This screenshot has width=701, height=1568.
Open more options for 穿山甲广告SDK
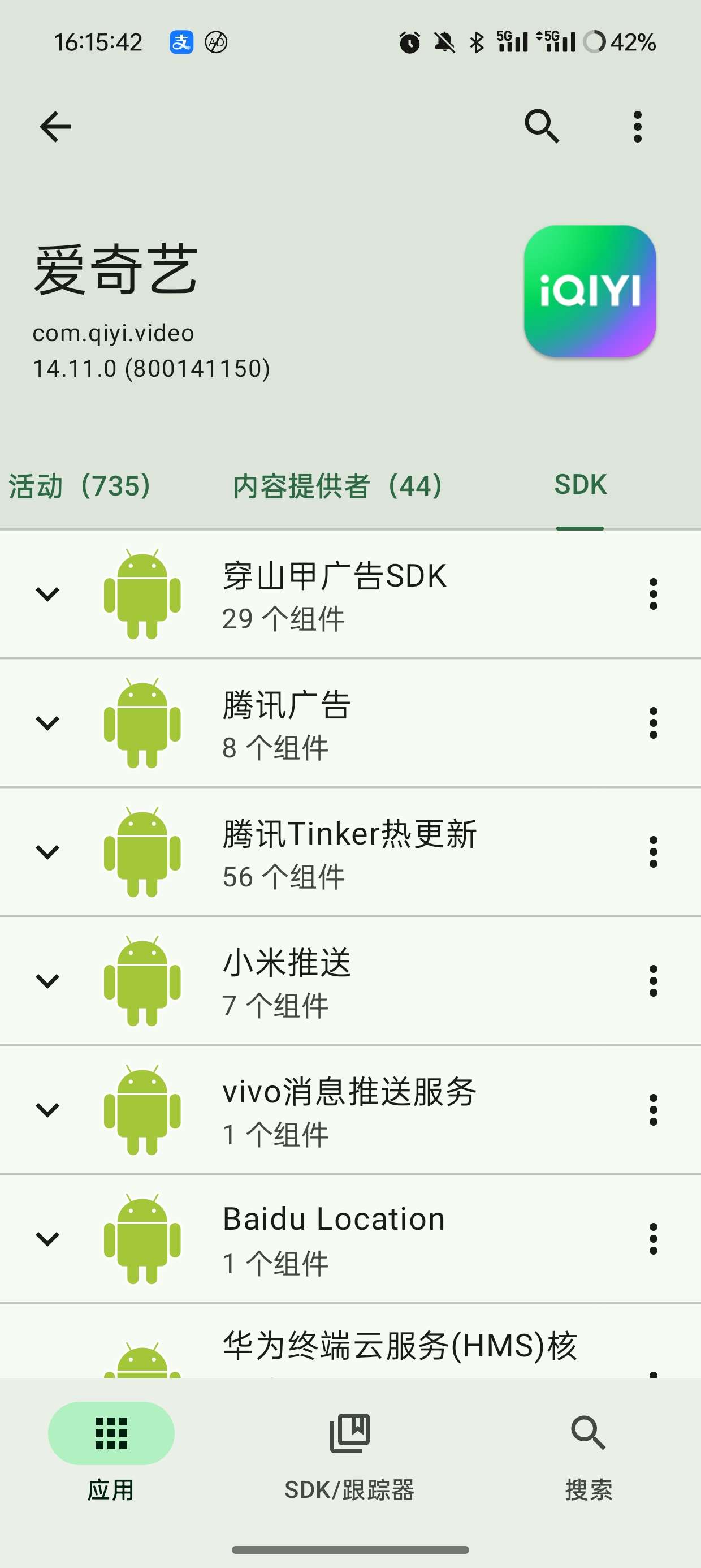point(653,593)
